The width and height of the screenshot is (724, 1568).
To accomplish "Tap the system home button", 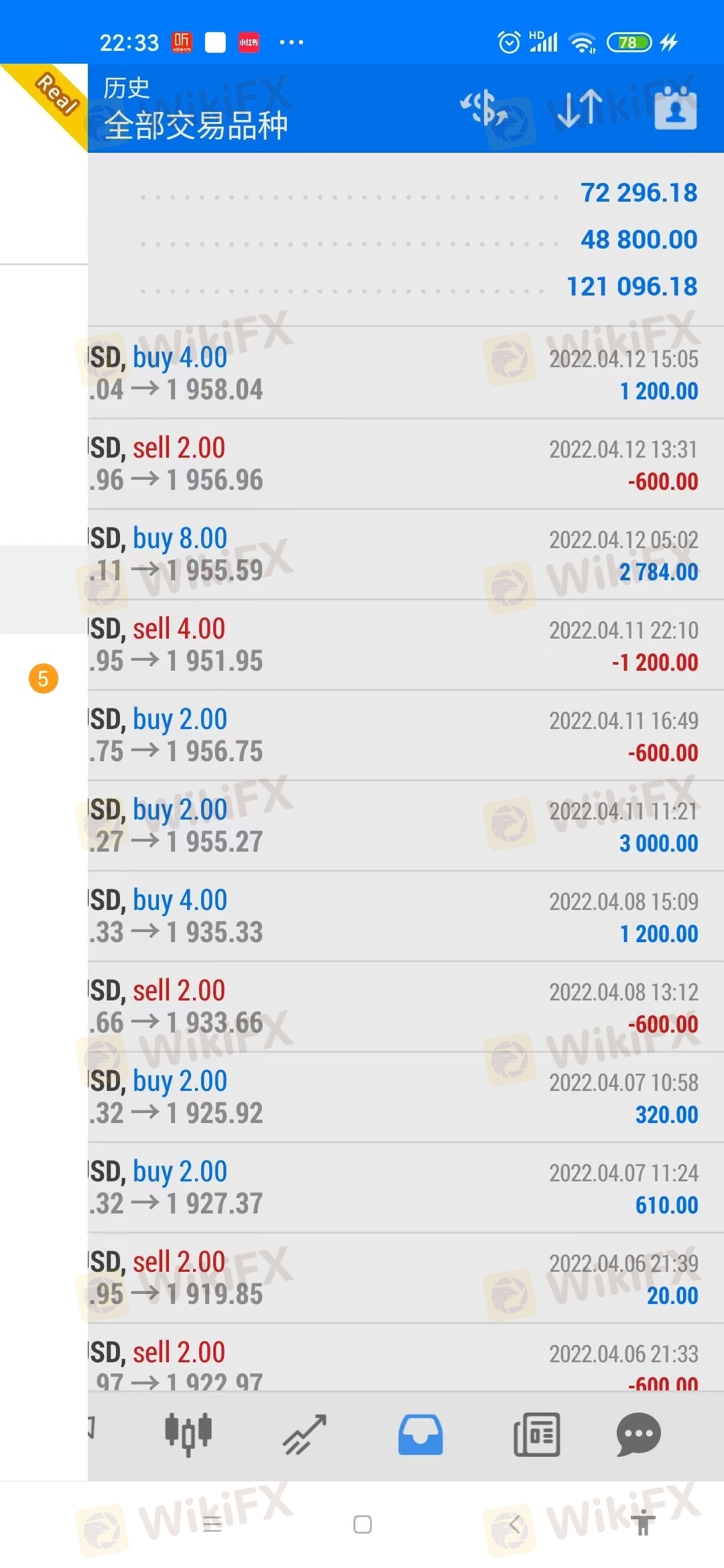I will 363,1524.
